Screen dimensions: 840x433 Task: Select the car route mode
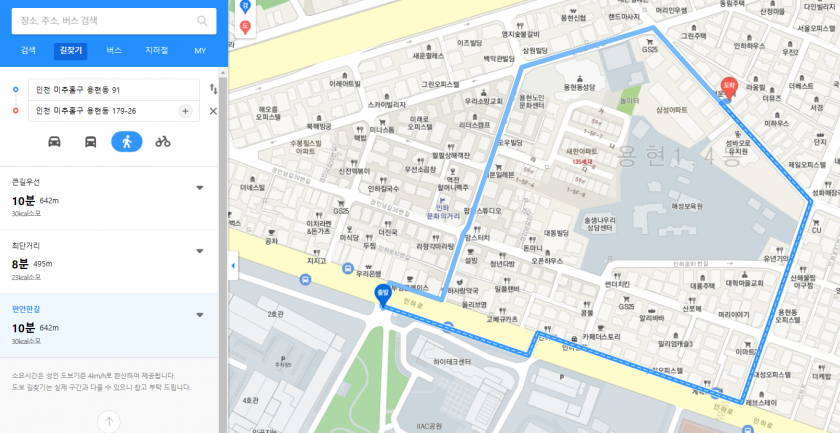click(x=54, y=141)
